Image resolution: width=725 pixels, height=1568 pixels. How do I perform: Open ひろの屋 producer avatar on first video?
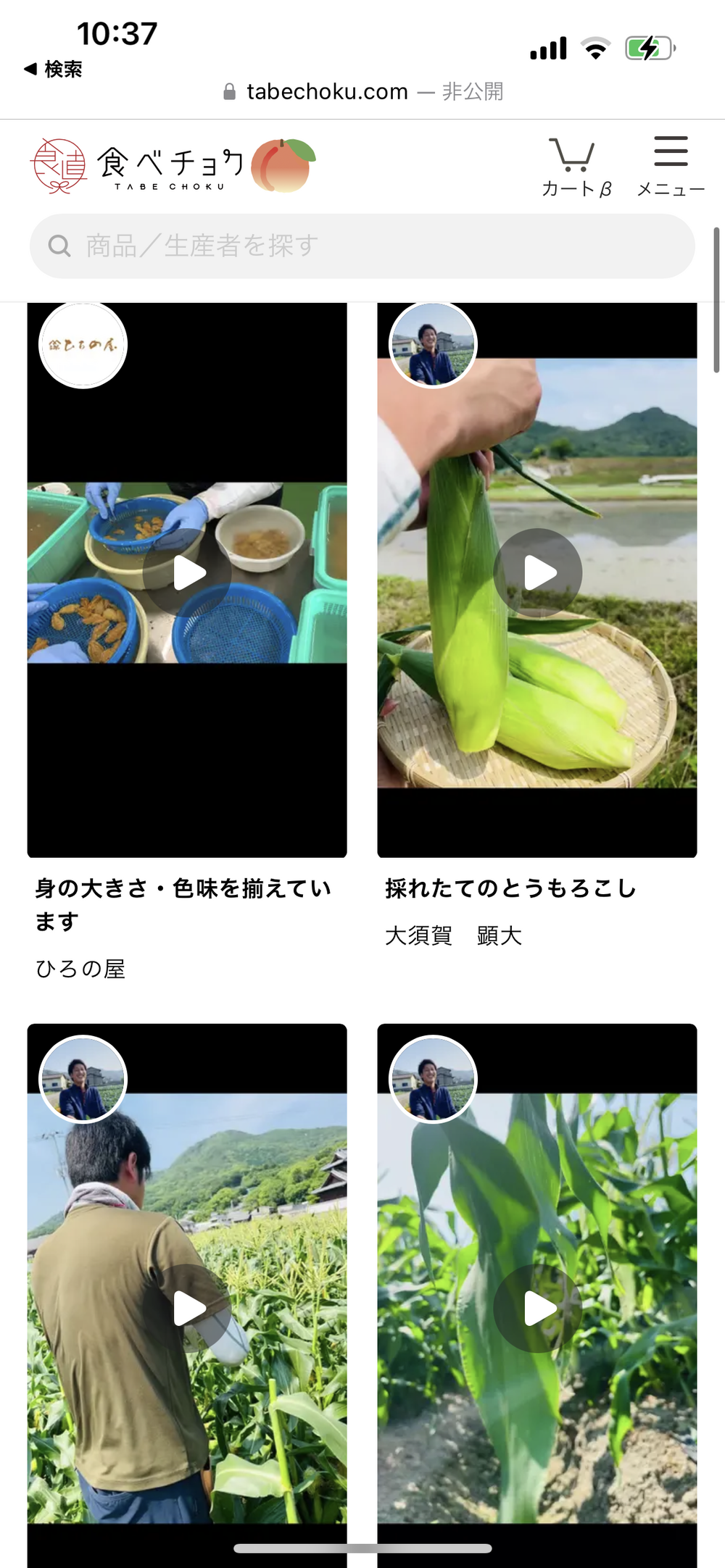83,345
